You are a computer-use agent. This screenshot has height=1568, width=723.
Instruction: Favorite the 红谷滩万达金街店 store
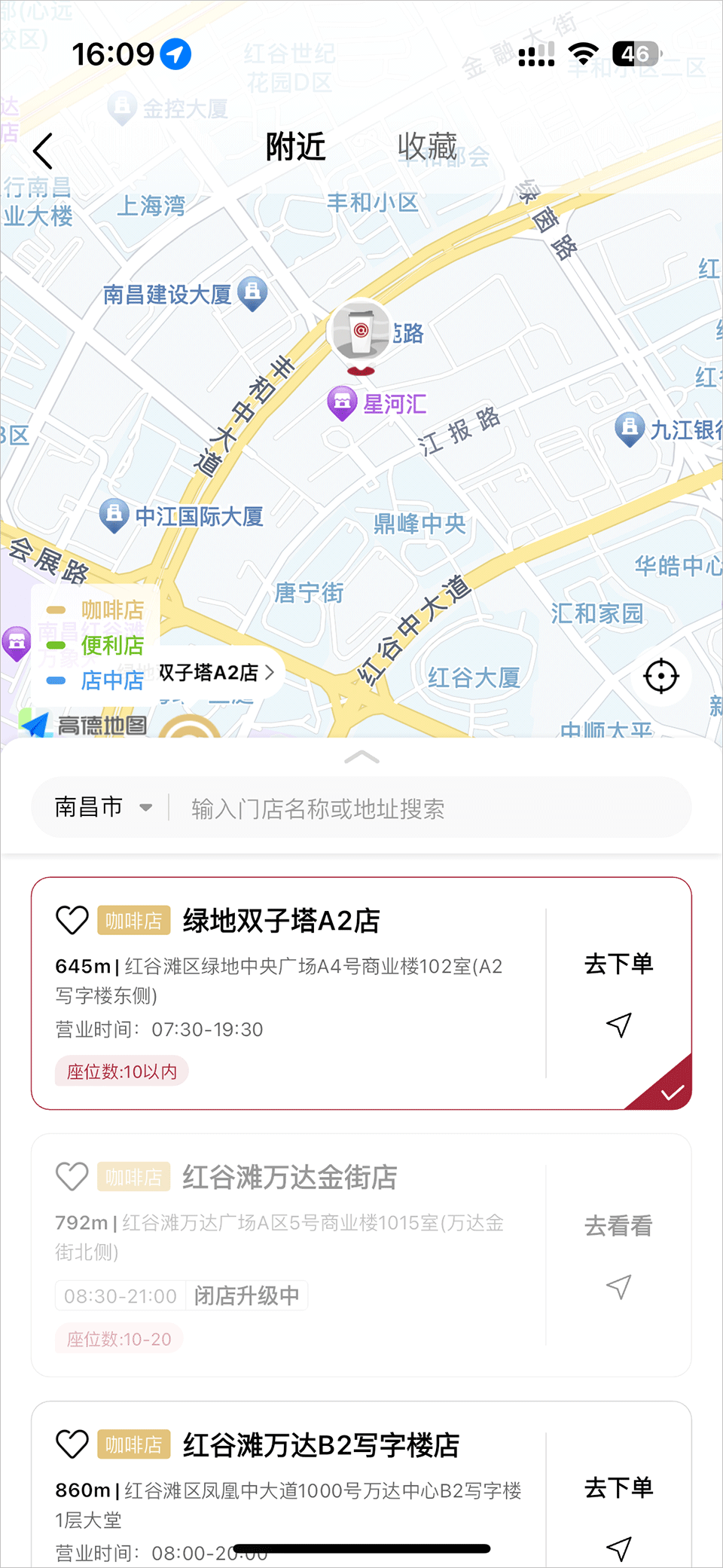click(72, 1176)
